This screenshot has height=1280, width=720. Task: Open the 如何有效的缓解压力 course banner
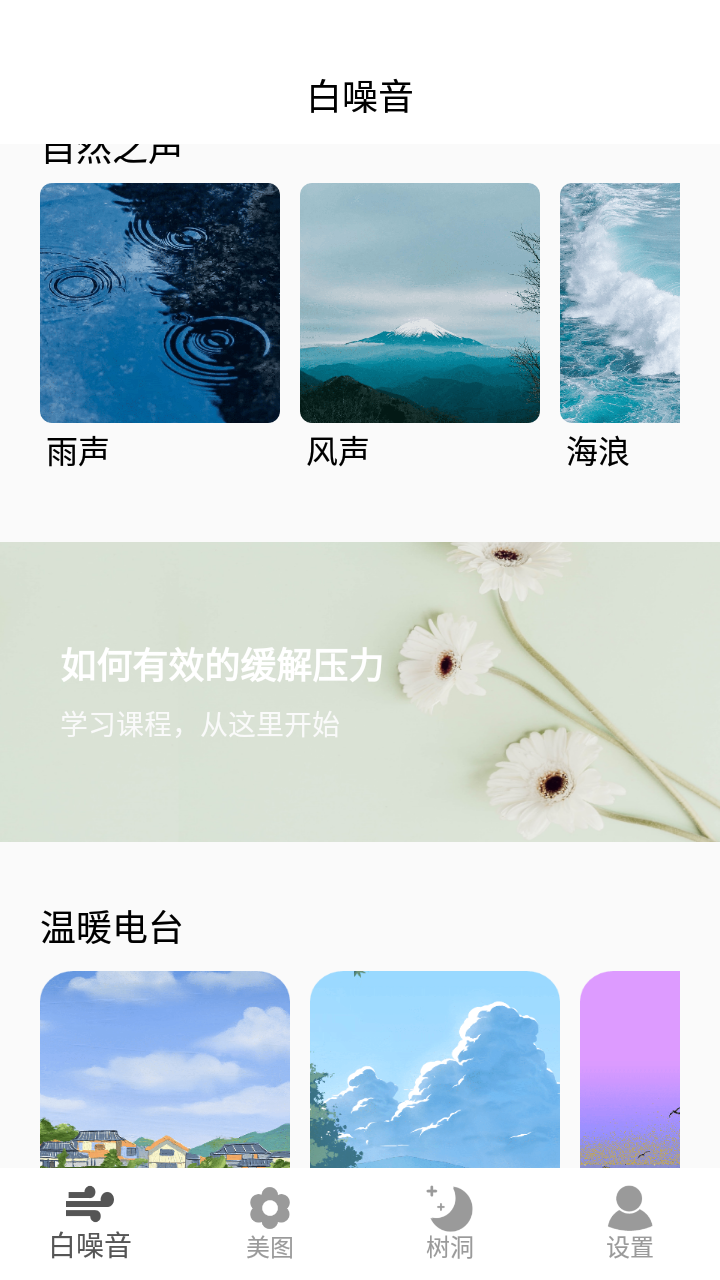pos(360,691)
